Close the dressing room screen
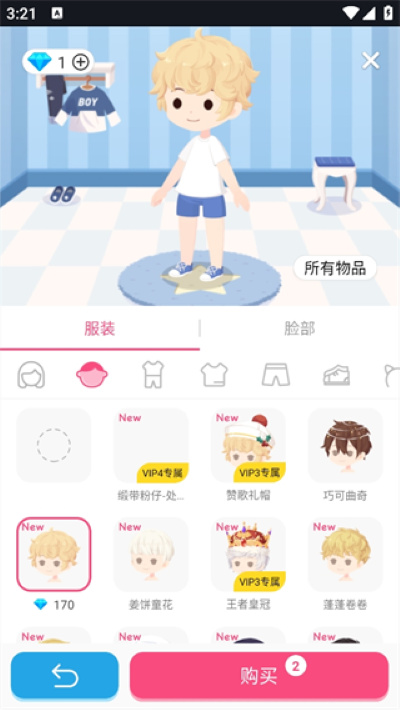Image resolution: width=400 pixels, height=710 pixels. 370,60
